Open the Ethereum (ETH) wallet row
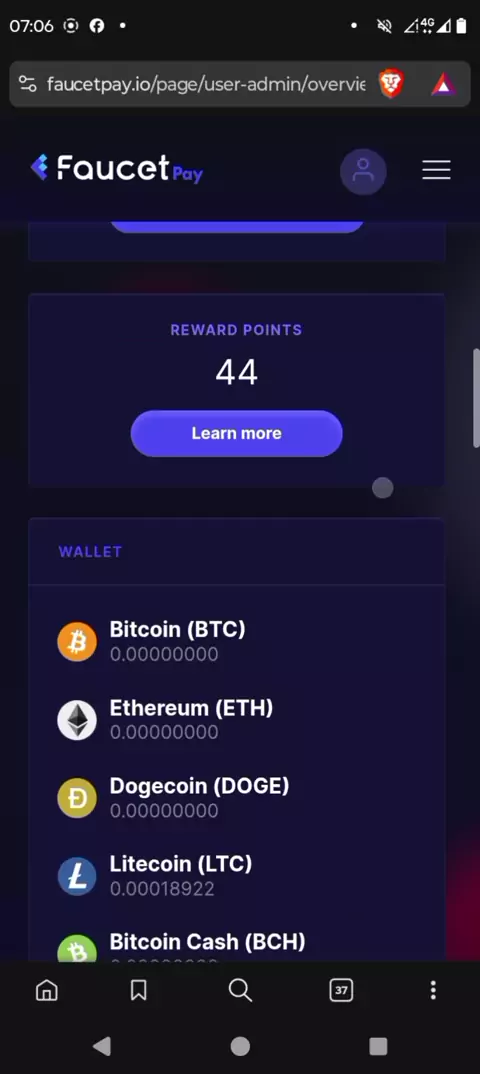480x1074 pixels. click(x=236, y=719)
